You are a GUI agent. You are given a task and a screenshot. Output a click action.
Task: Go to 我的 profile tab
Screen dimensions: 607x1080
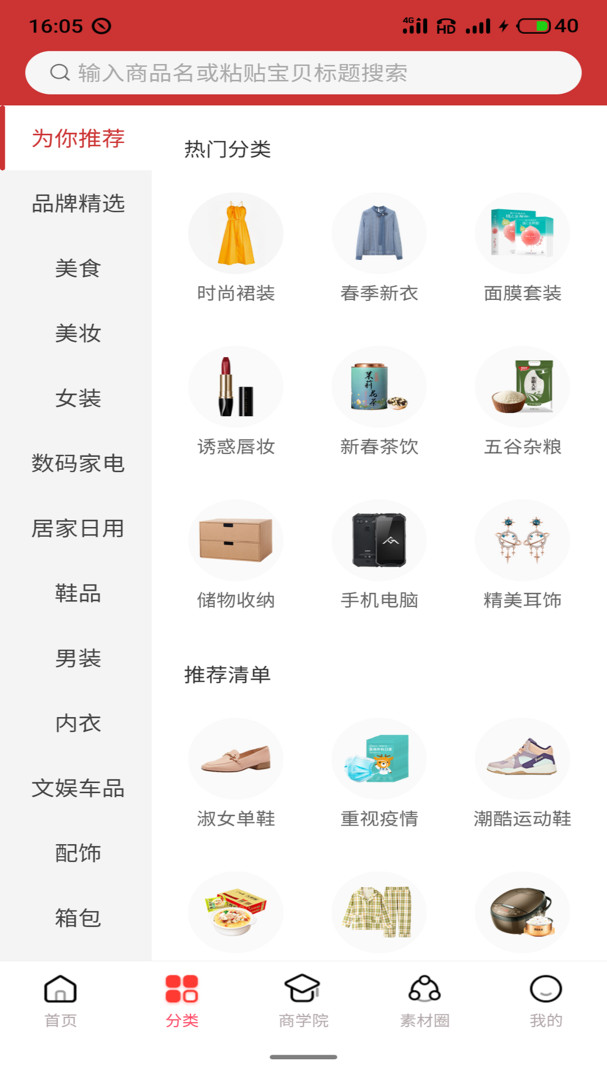pyautogui.click(x=546, y=1001)
